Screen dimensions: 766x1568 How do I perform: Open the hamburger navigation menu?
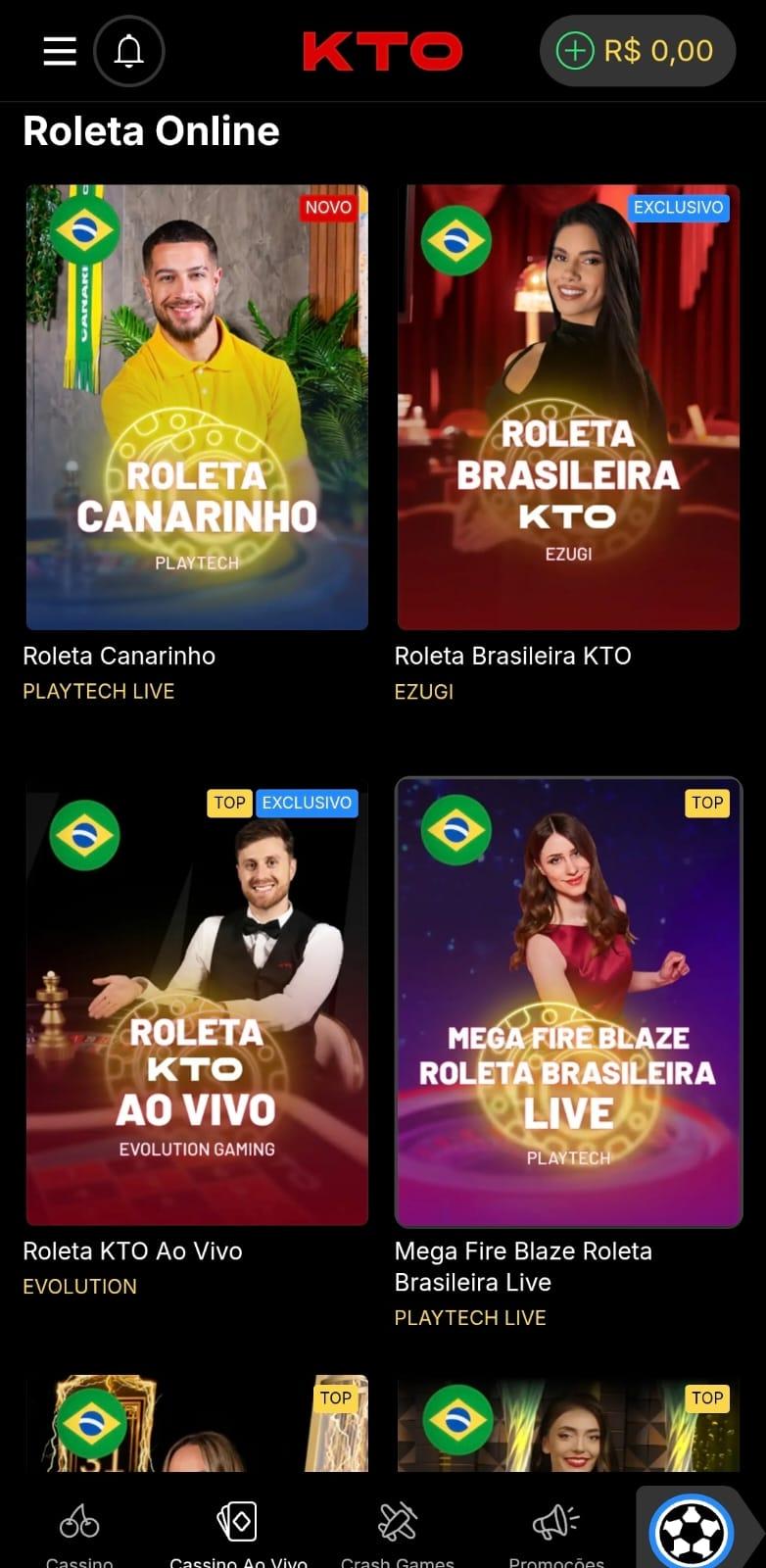(59, 51)
